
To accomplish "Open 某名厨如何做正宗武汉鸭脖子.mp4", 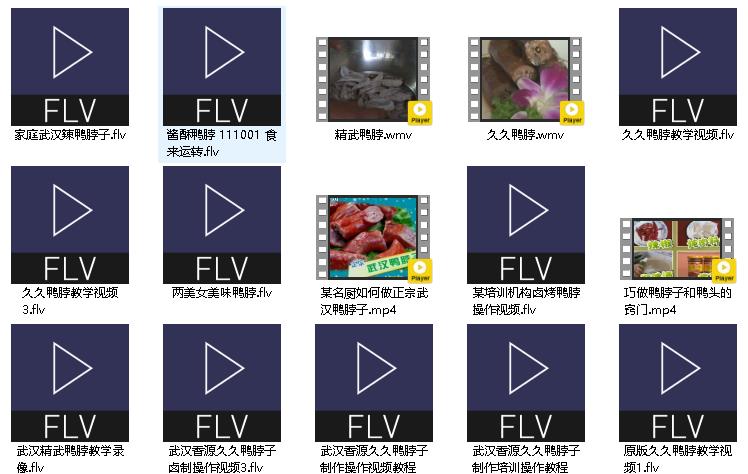I will click(373, 237).
